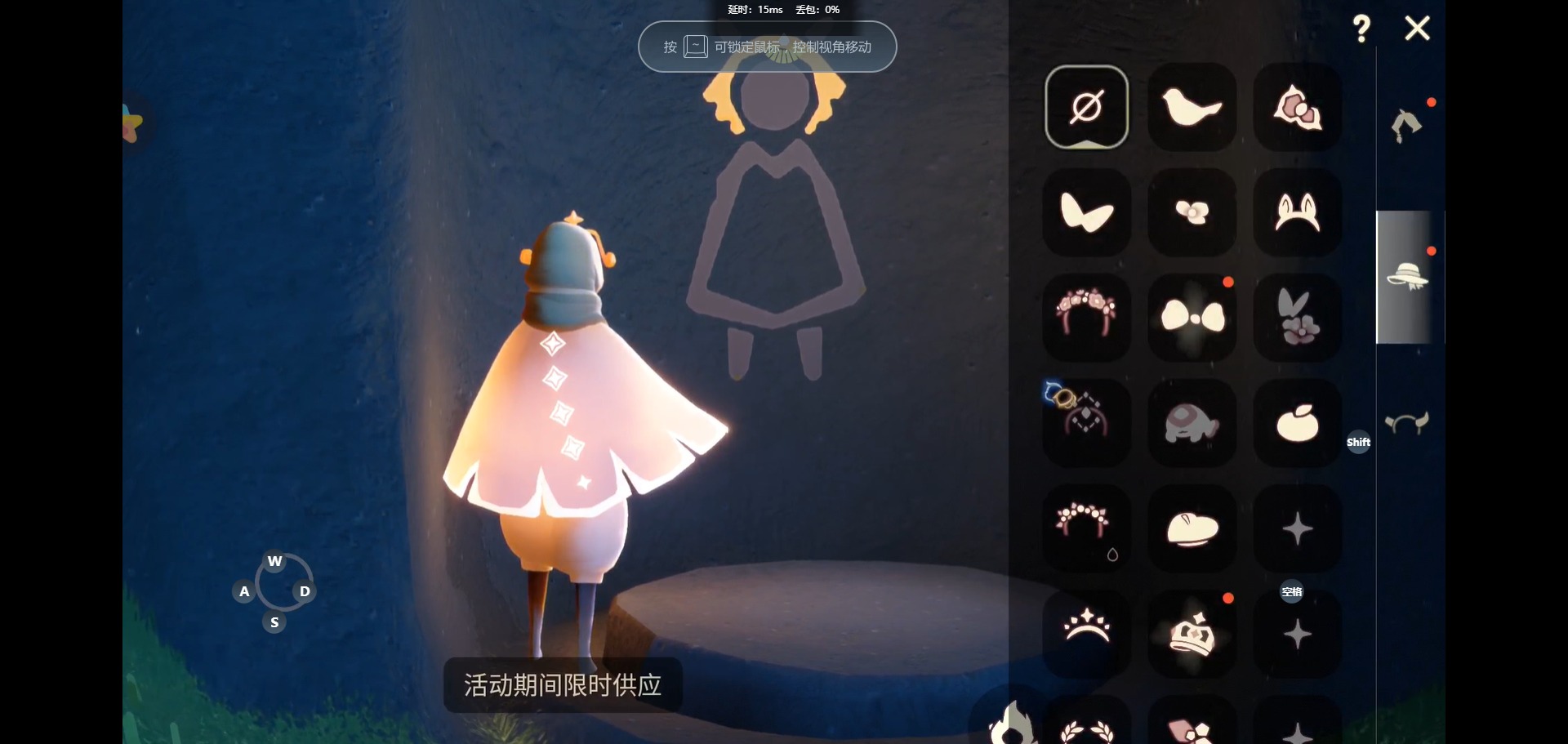Equip the white apple fruit accessory

click(x=1297, y=423)
